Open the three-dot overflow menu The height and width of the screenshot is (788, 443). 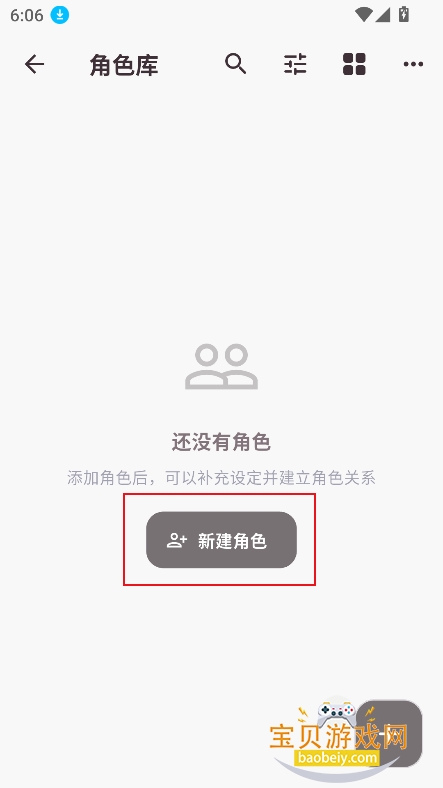click(x=413, y=64)
